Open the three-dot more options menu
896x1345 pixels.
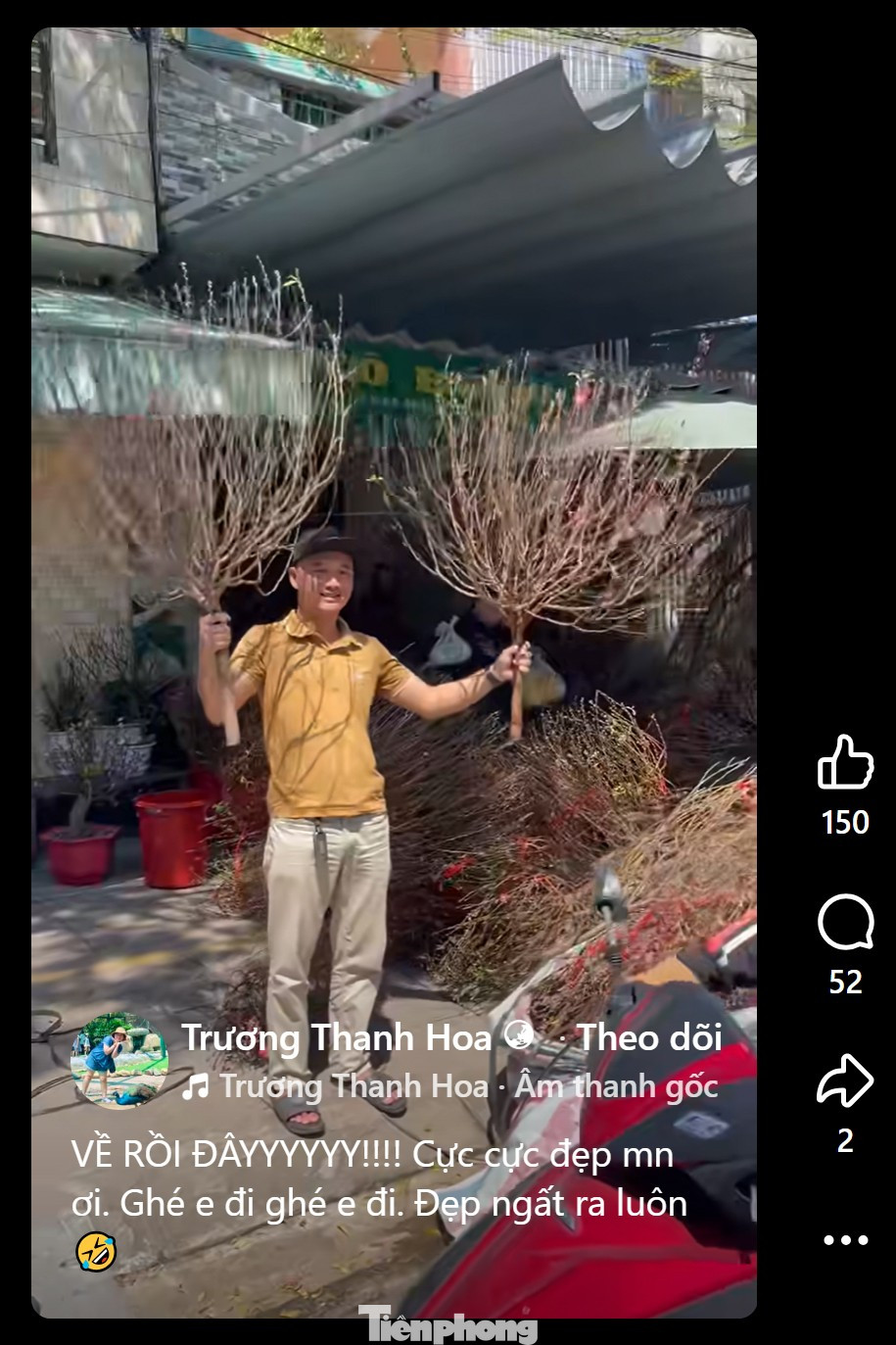(x=845, y=1240)
